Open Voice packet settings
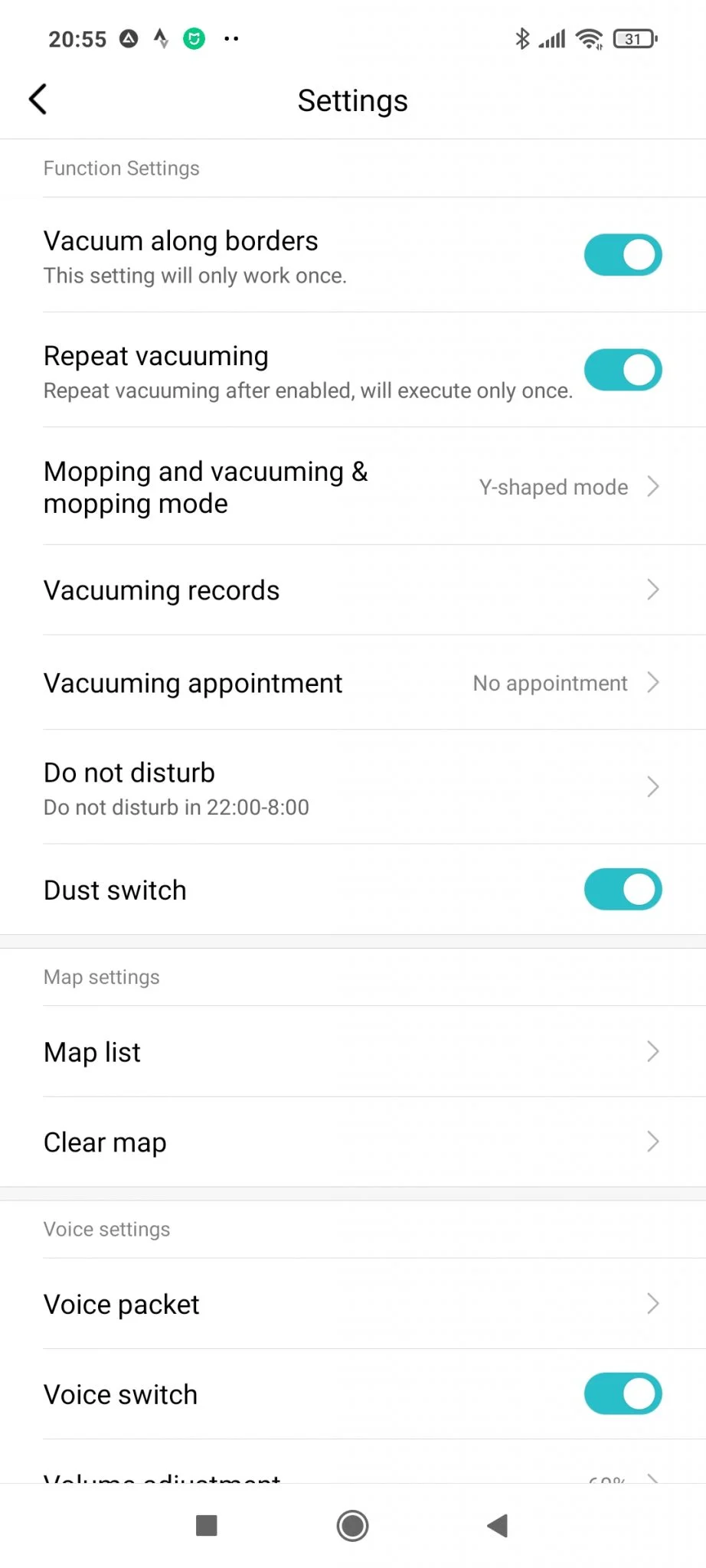 point(352,1304)
